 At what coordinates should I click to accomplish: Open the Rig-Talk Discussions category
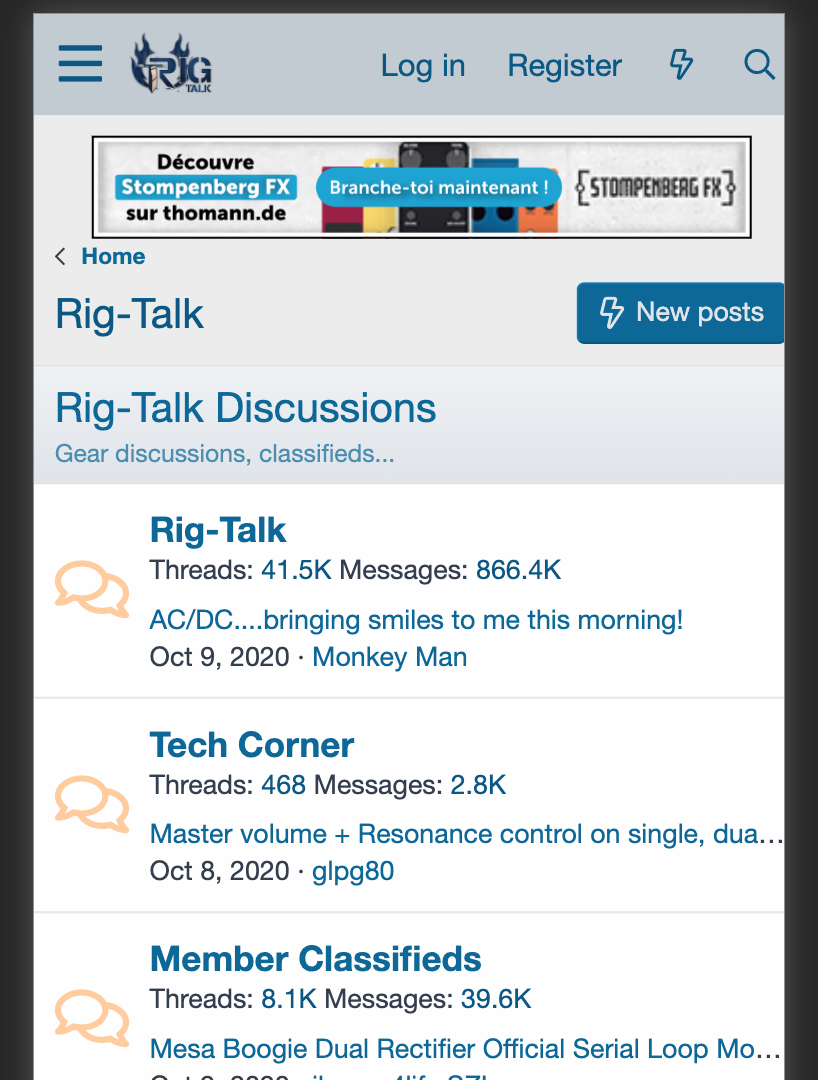tap(245, 408)
